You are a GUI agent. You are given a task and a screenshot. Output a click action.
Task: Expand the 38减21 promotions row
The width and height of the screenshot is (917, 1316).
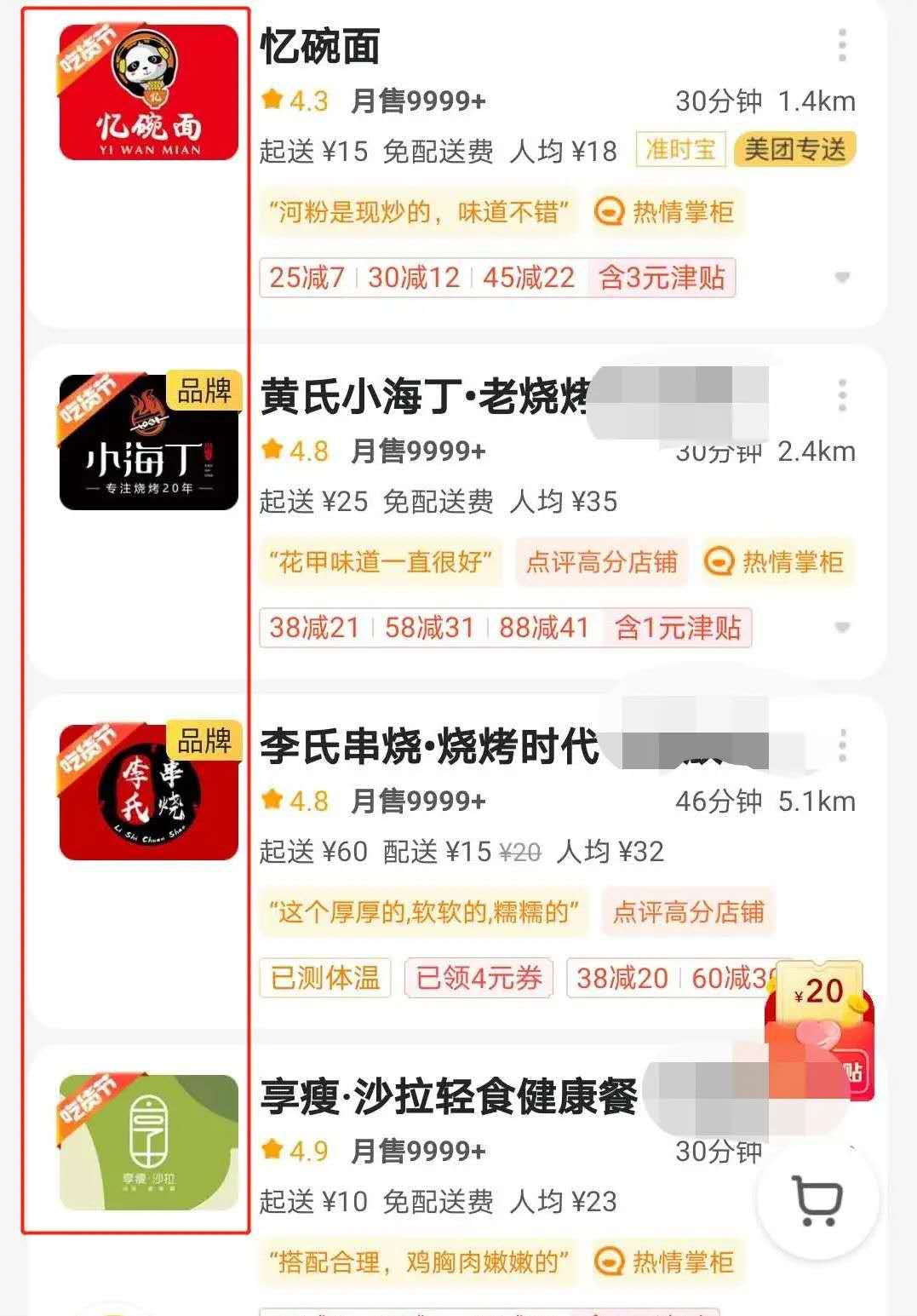pyautogui.click(x=841, y=628)
